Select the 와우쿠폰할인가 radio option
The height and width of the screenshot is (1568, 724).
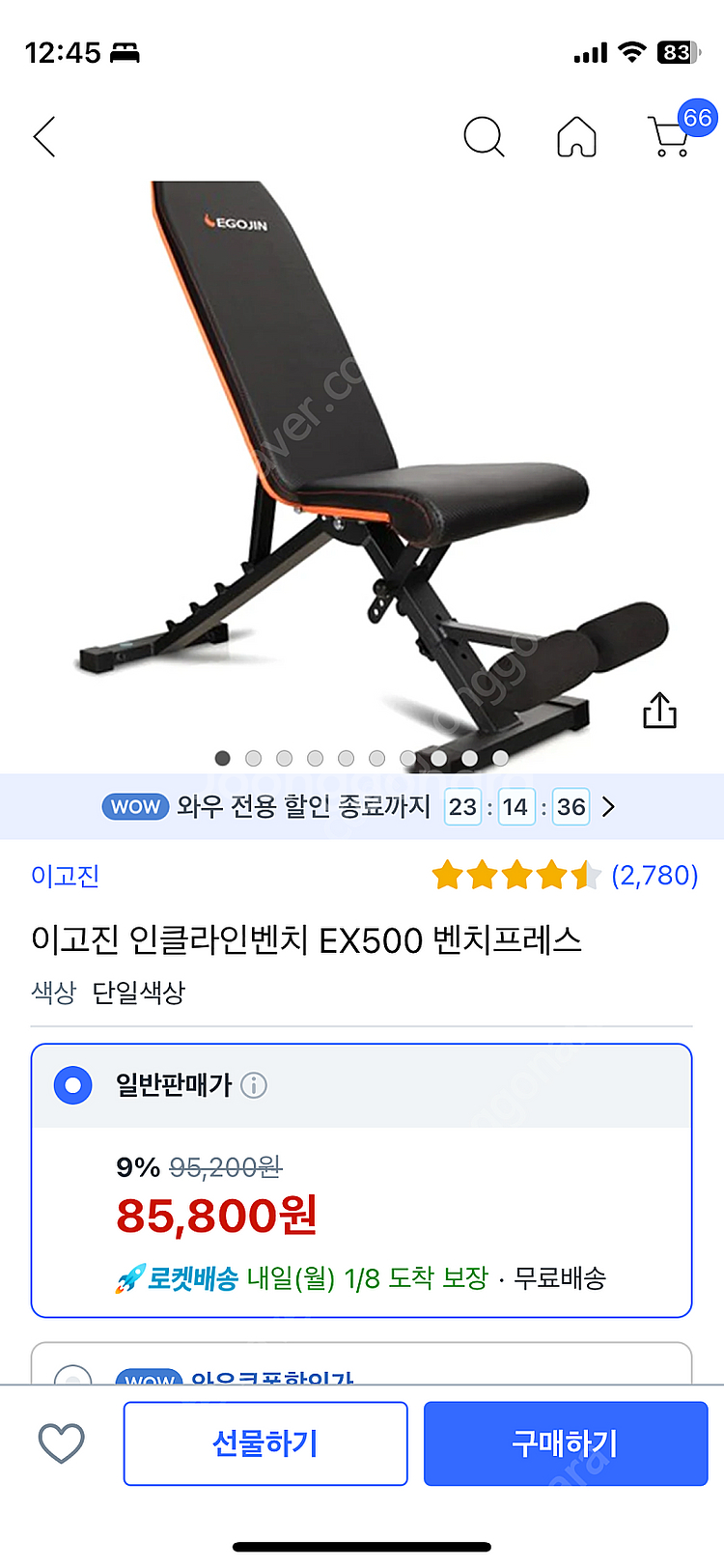73,1376
